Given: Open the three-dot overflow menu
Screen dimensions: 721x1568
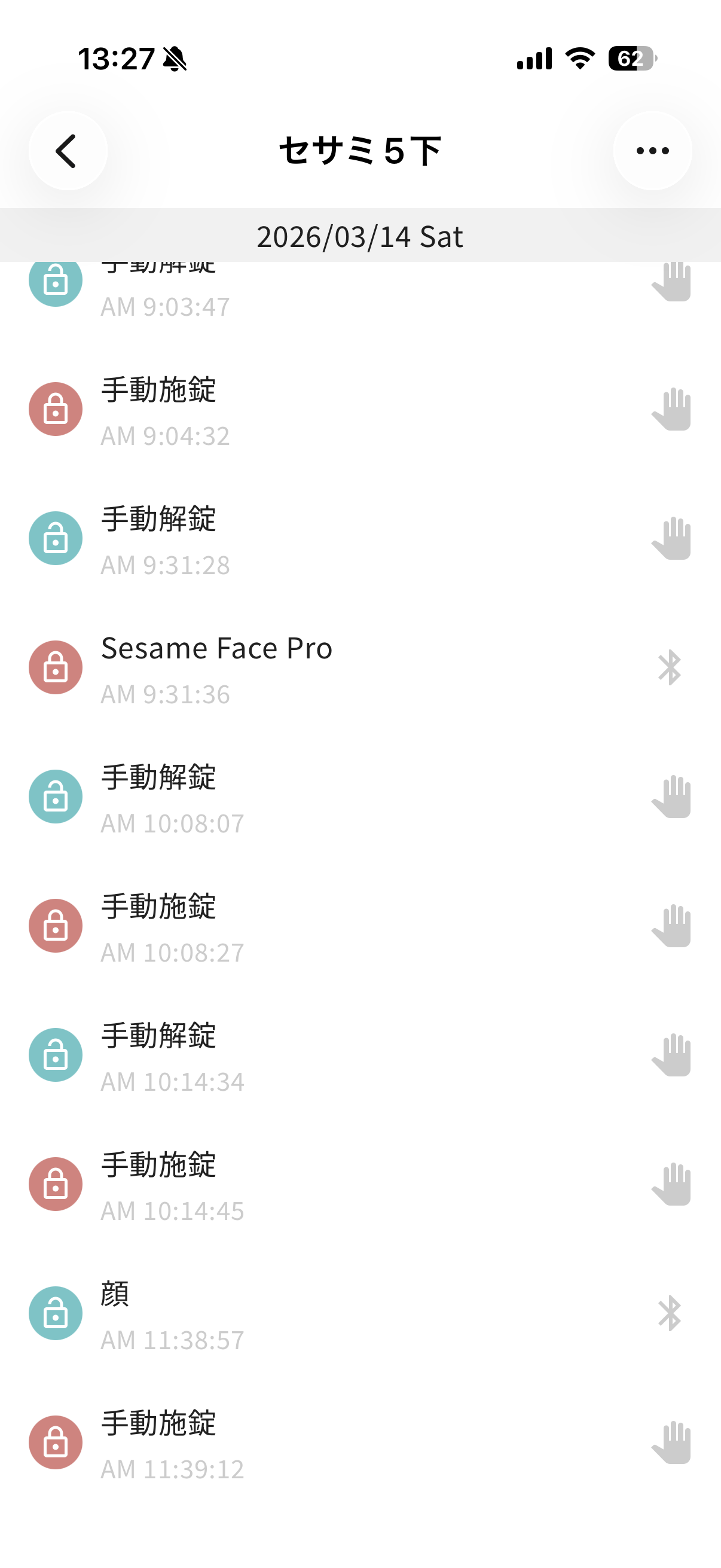Looking at the screenshot, I should pyautogui.click(x=652, y=151).
